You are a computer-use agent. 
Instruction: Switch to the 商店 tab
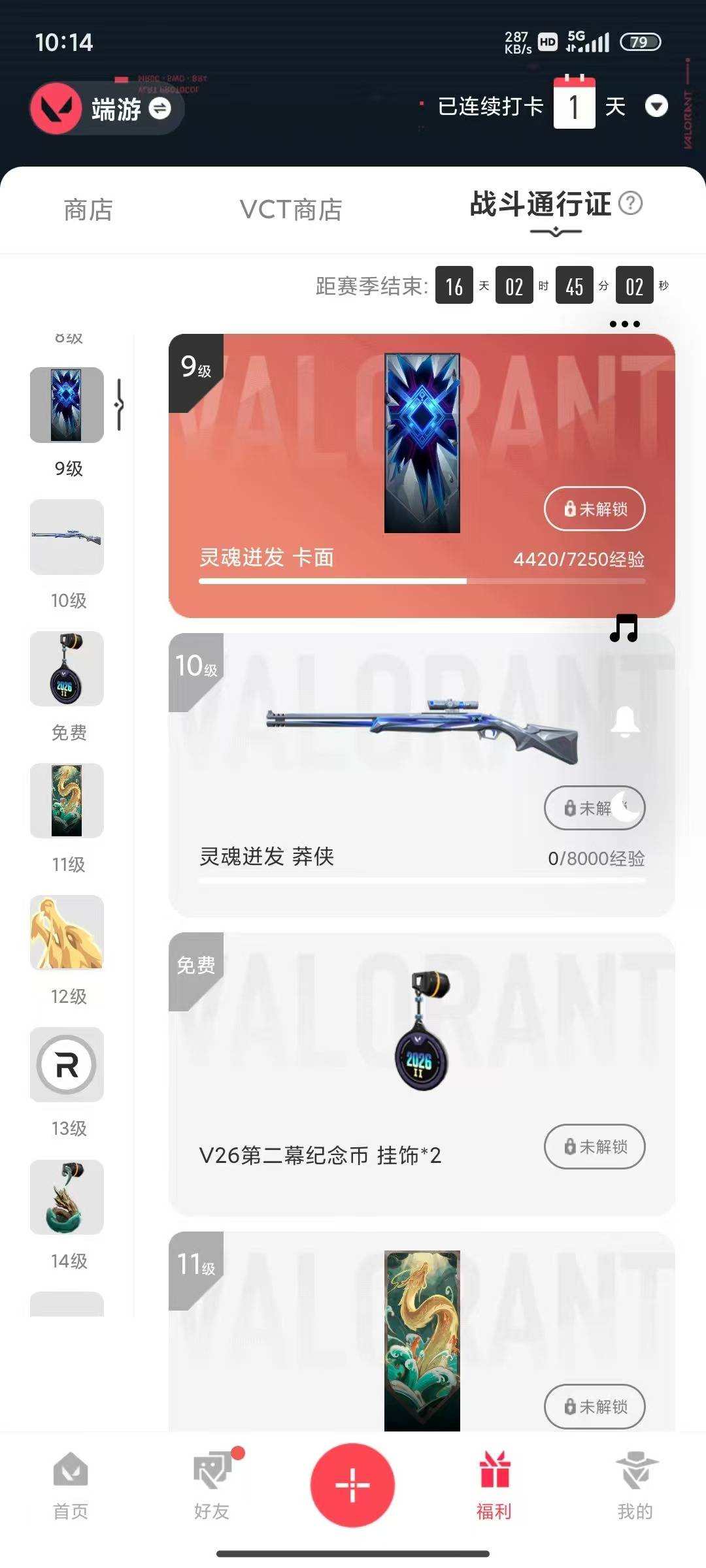pos(88,209)
